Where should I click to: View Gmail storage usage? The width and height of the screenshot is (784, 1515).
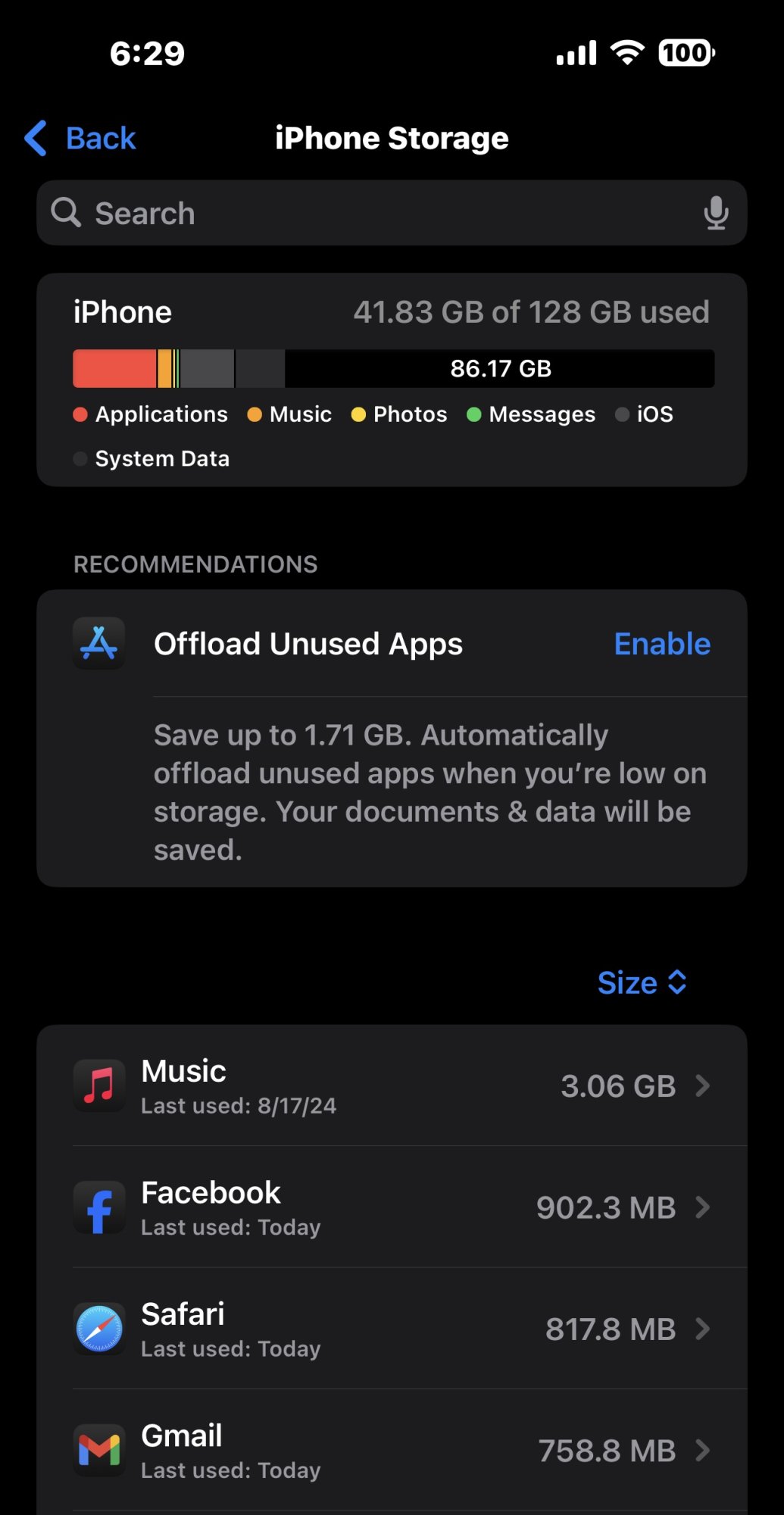coord(392,1450)
